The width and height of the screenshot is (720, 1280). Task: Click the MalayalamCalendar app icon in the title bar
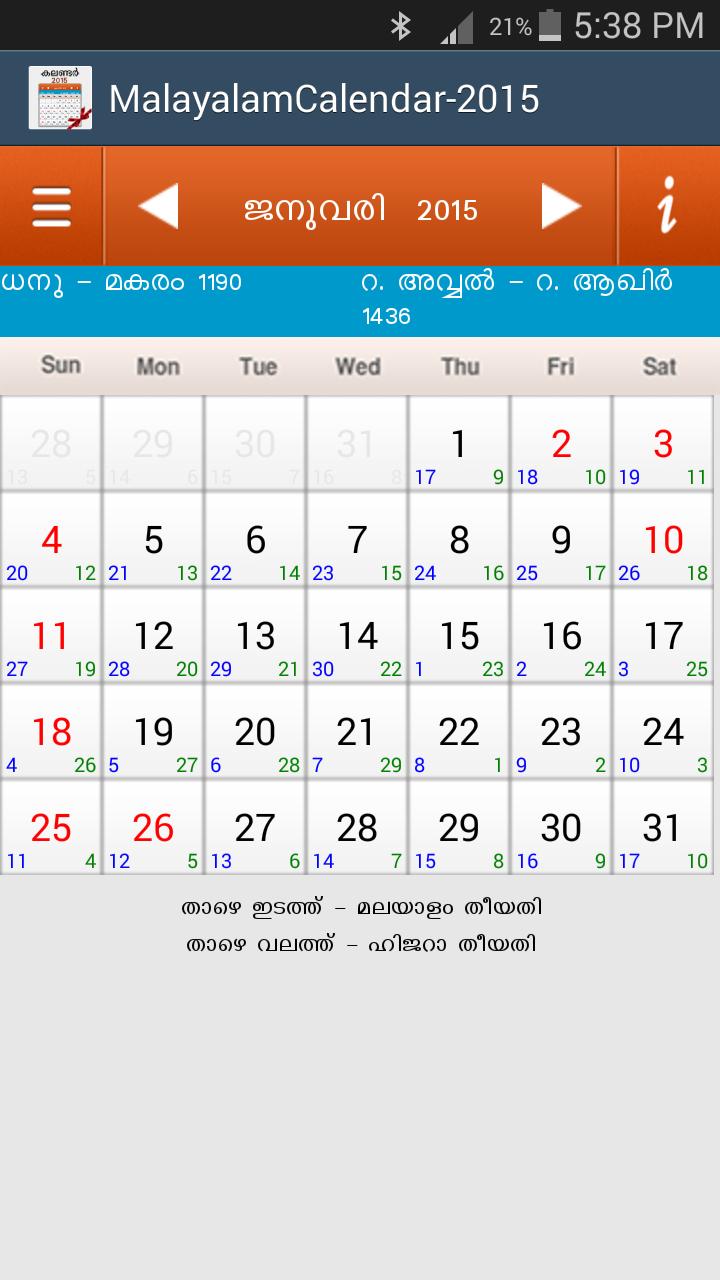pyautogui.click(x=60, y=98)
